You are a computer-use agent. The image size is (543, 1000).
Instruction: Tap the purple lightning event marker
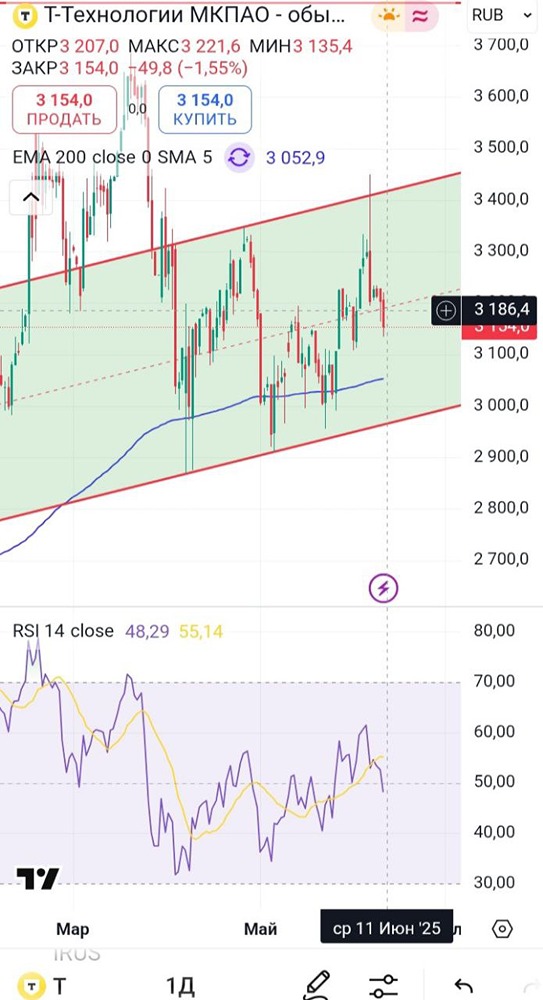click(x=385, y=588)
